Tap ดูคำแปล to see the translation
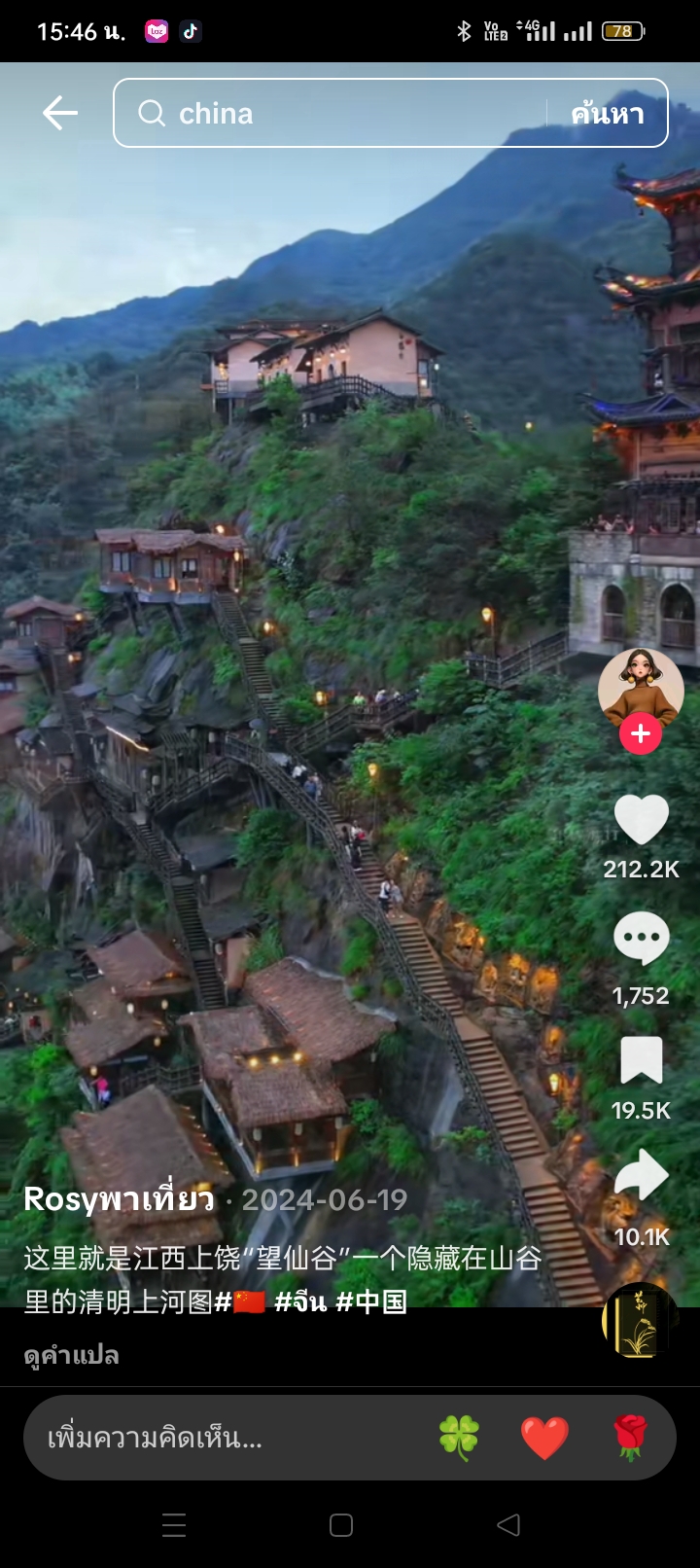 click(71, 1355)
